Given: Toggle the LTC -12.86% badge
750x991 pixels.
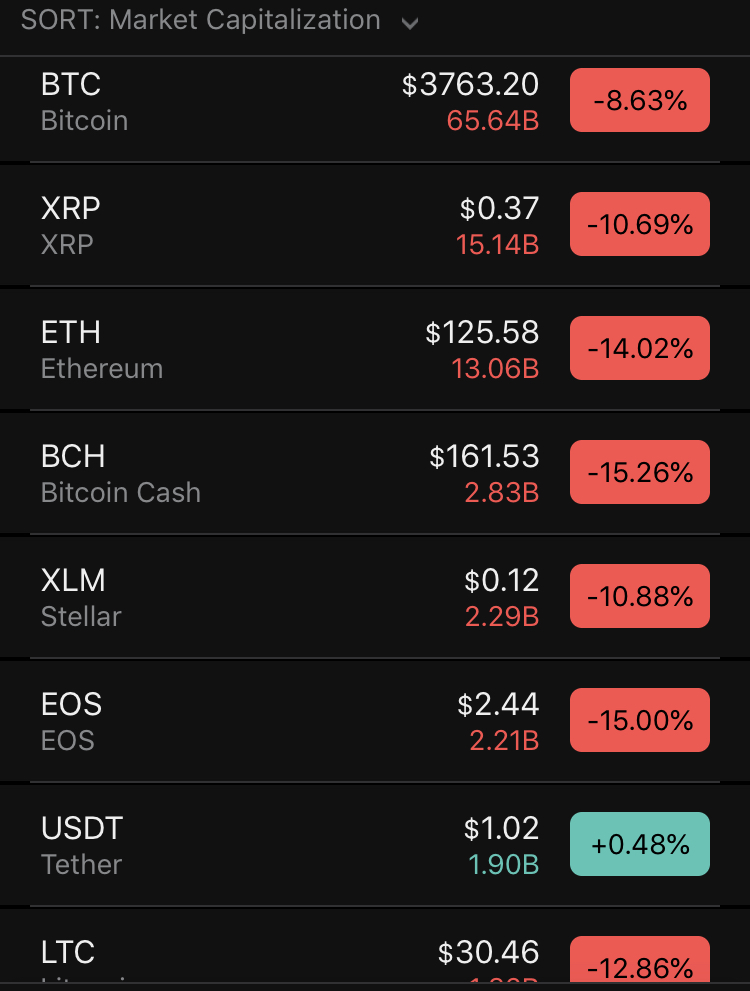Looking at the screenshot, I should (x=639, y=962).
